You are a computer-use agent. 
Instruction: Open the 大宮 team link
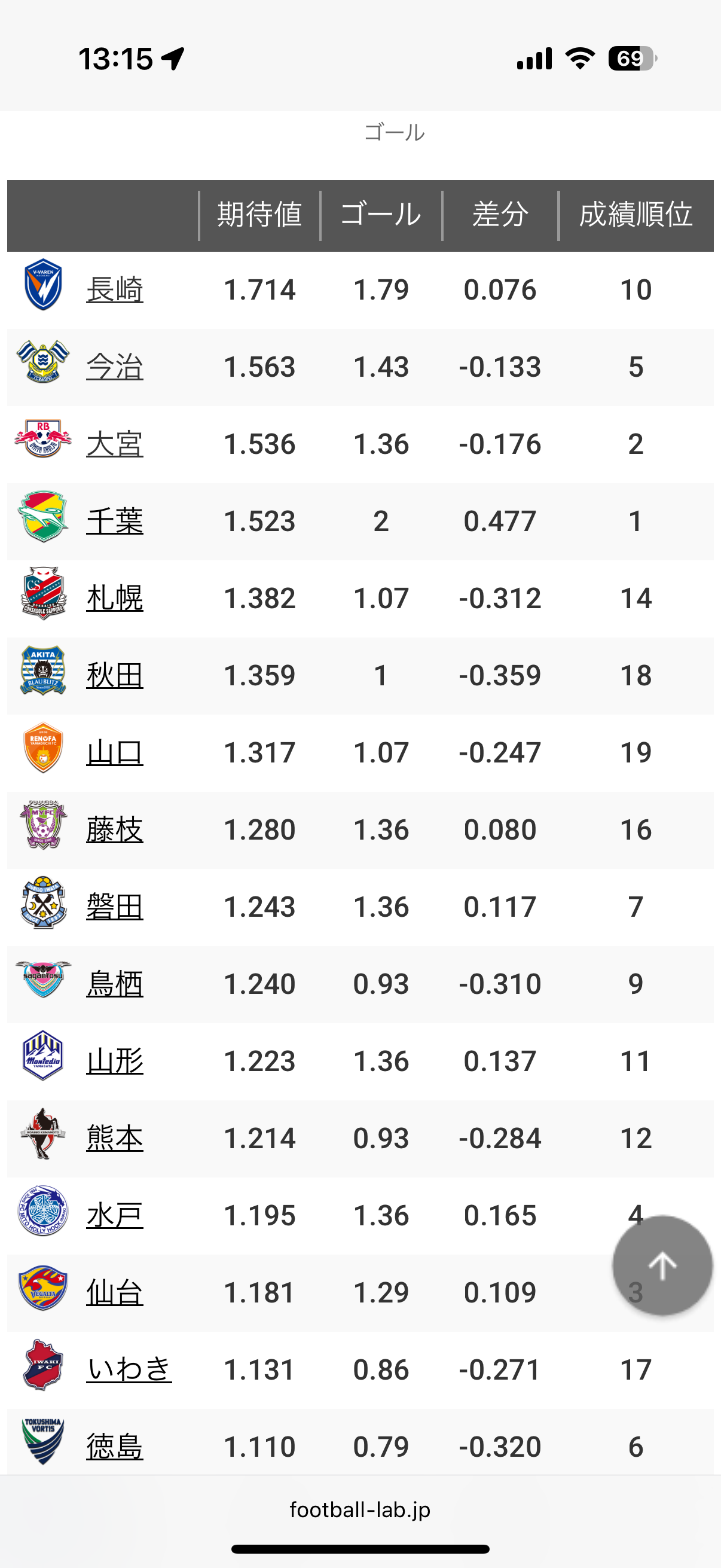pos(114,444)
